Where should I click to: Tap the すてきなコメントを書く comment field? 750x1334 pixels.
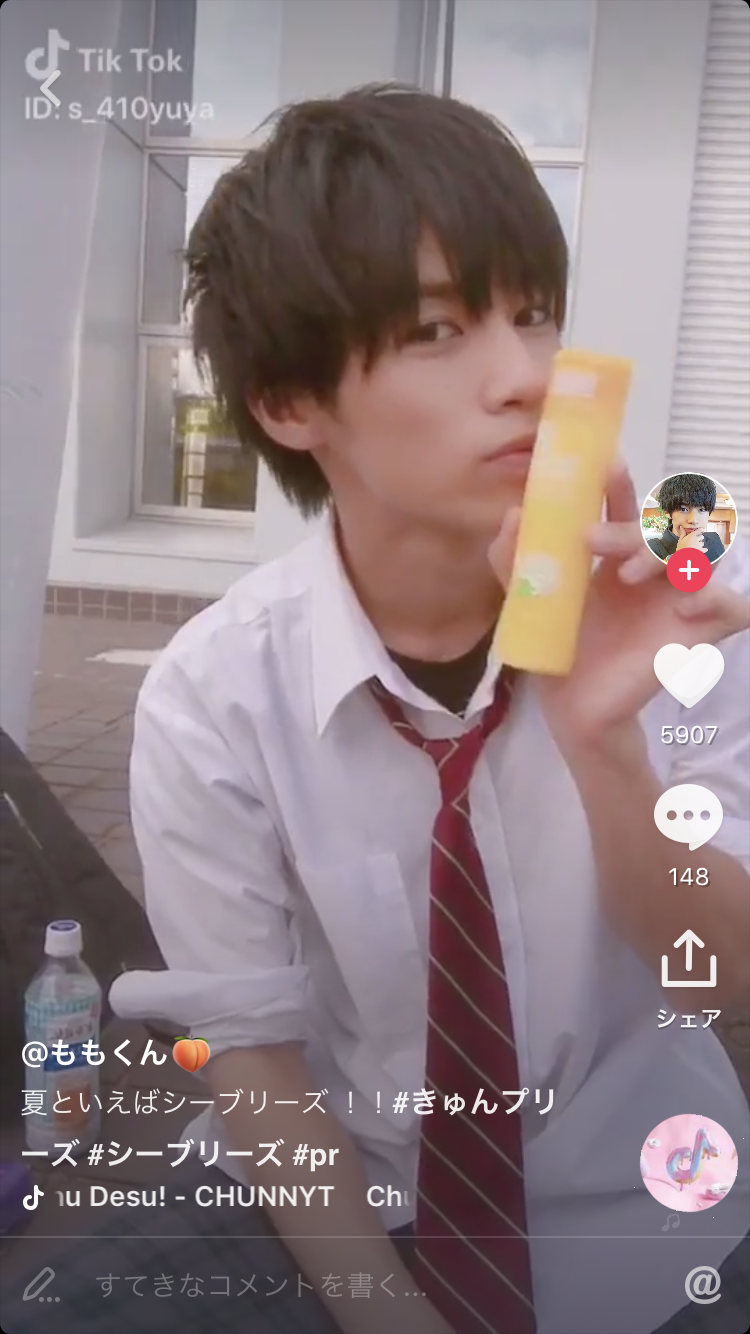tap(260, 1285)
